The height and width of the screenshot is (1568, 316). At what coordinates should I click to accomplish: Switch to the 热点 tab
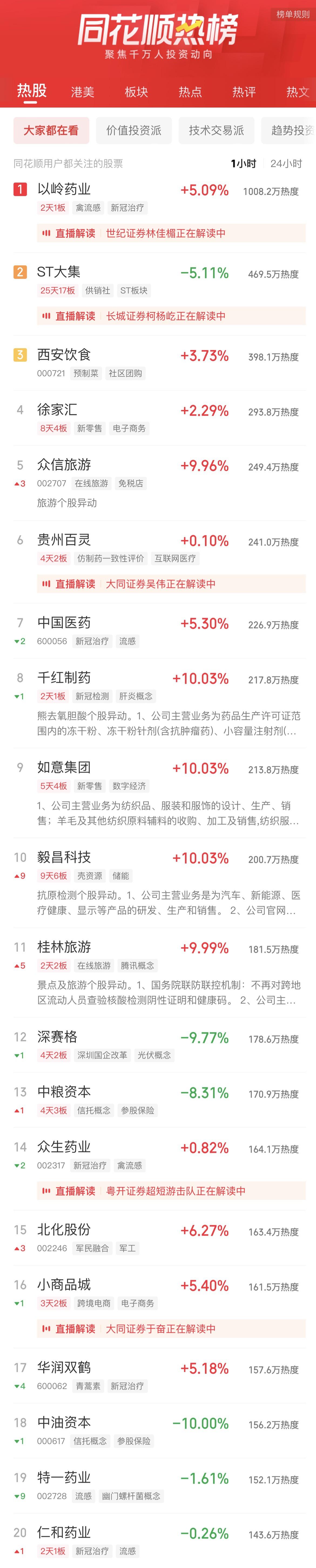(190, 92)
